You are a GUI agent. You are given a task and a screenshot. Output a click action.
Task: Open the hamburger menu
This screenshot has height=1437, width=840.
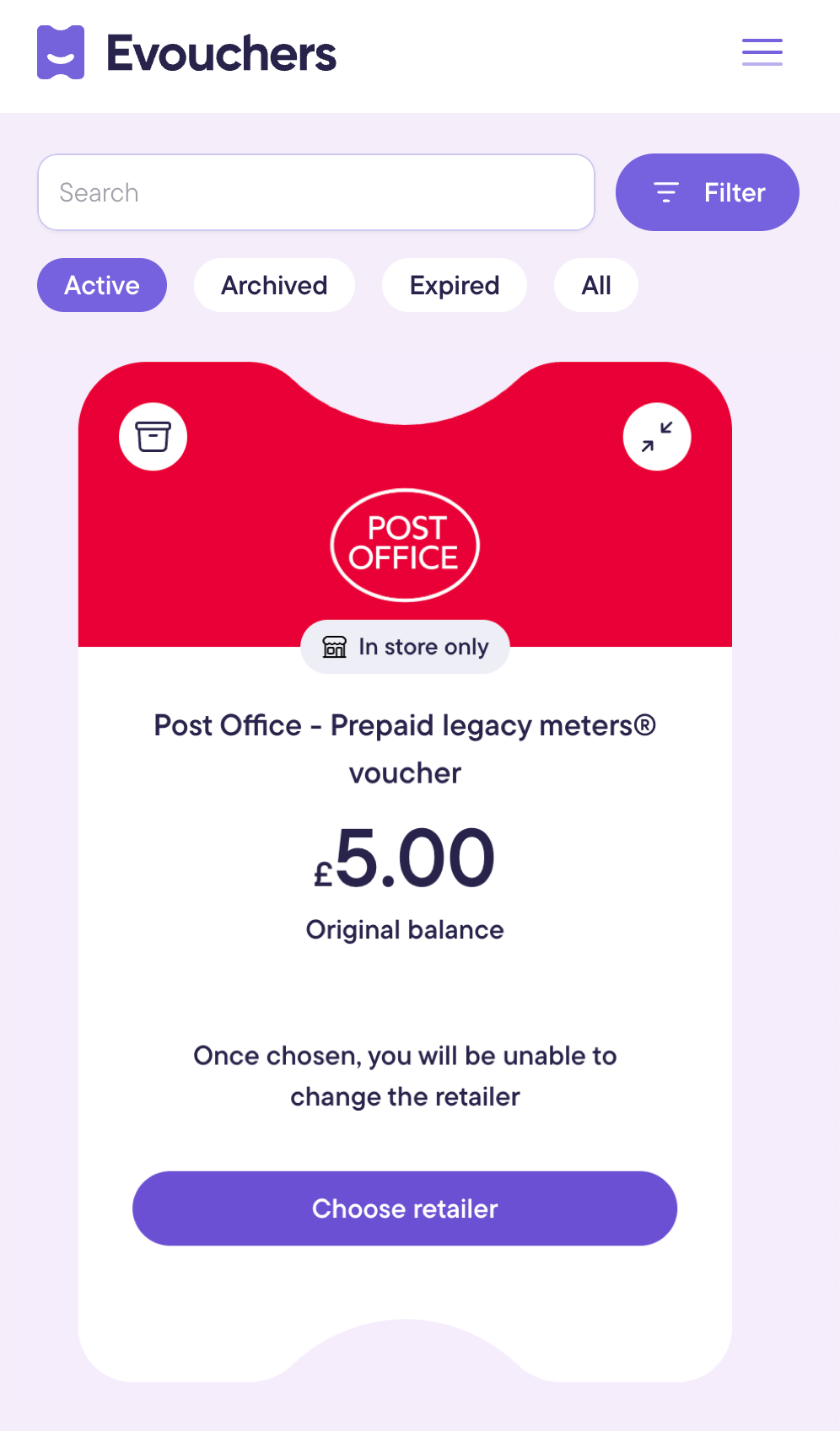click(x=762, y=52)
